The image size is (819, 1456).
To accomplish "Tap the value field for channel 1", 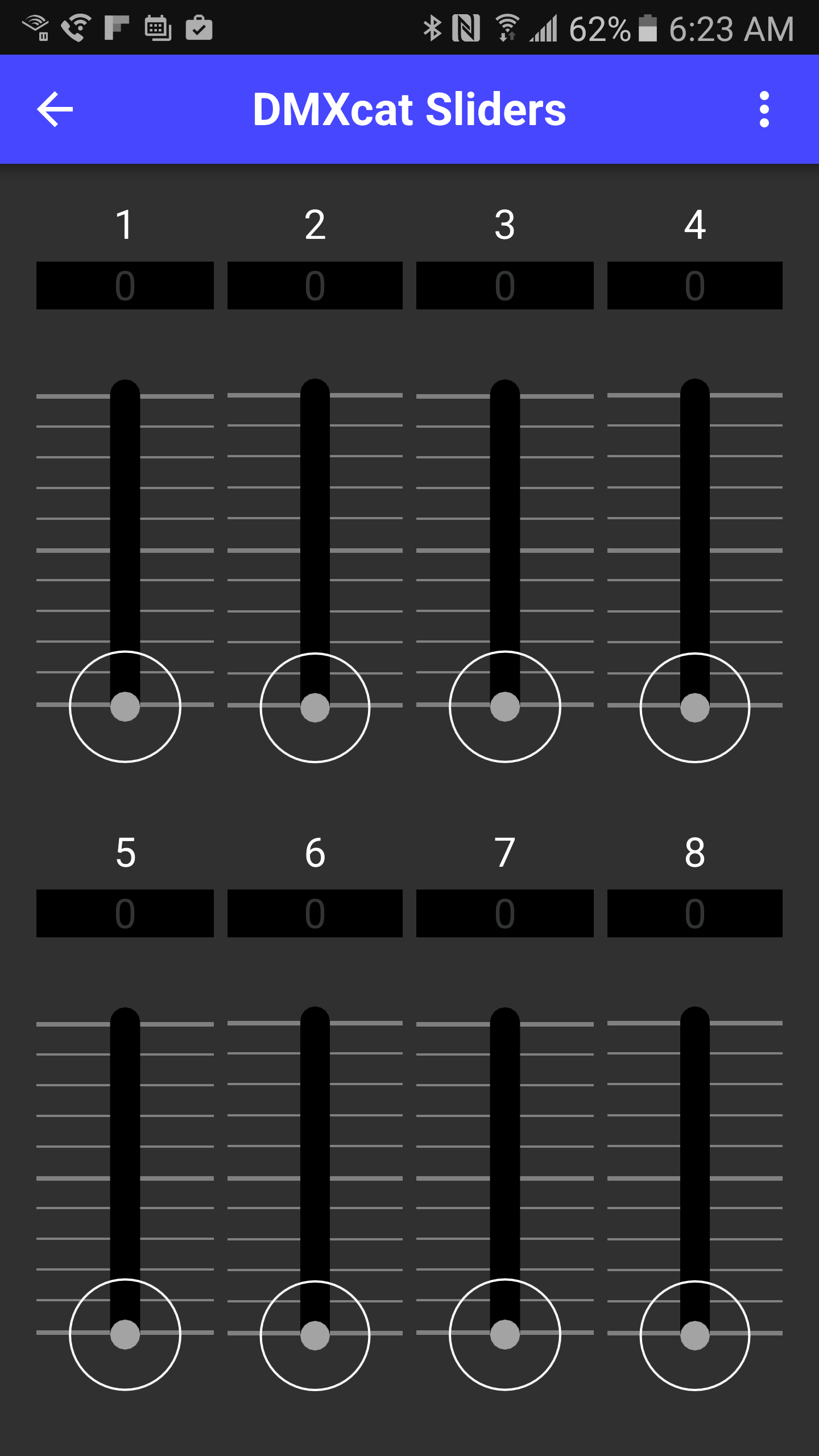I will (125, 286).
